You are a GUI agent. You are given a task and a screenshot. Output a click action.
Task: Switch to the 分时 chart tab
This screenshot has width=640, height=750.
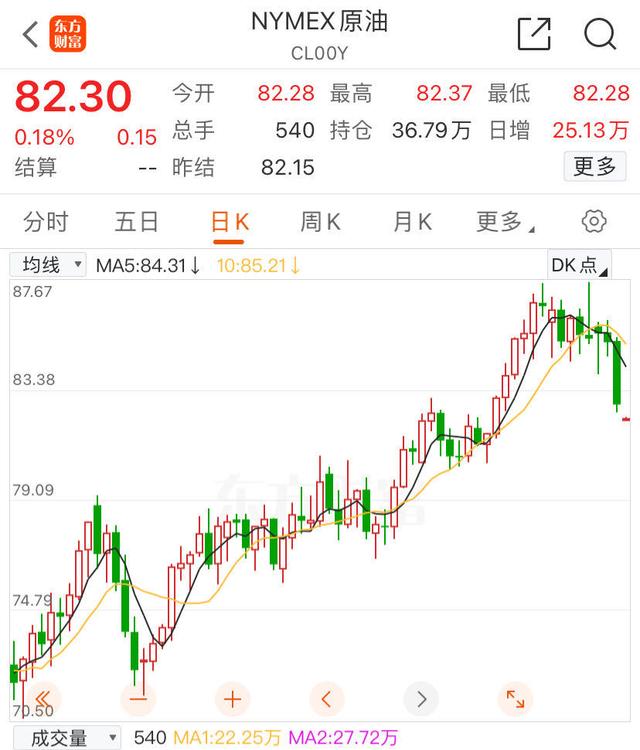[x=46, y=221]
